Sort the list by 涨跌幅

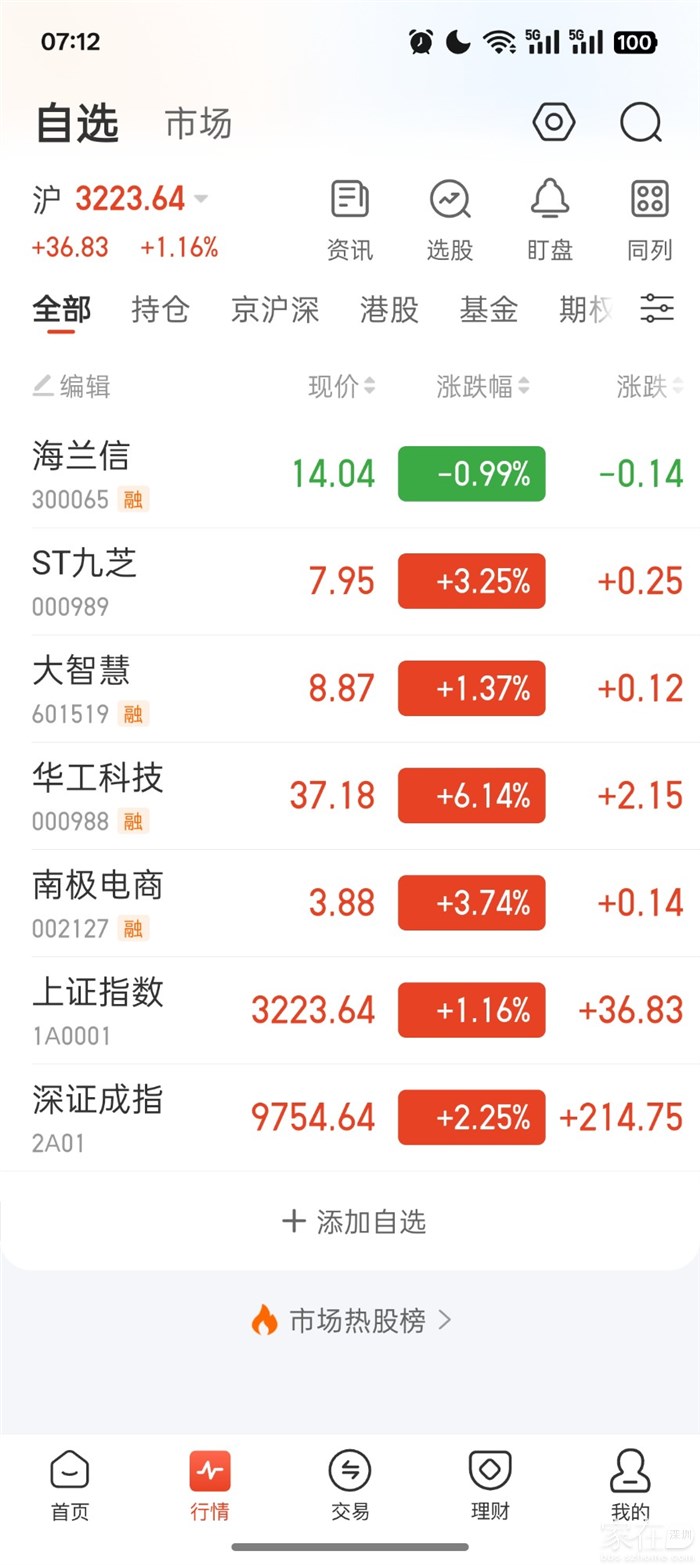483,386
